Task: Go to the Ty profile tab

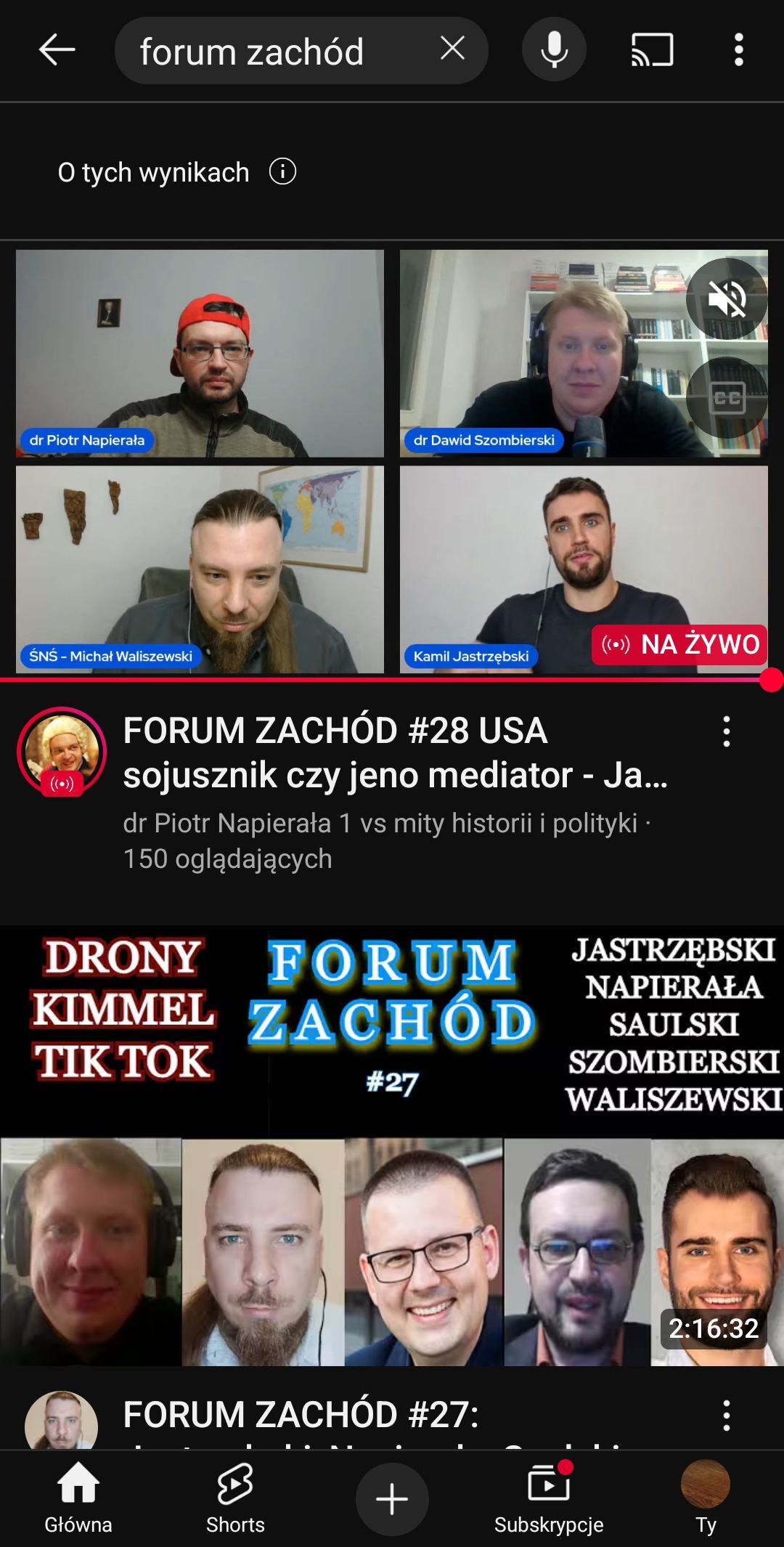Action: (x=706, y=1498)
